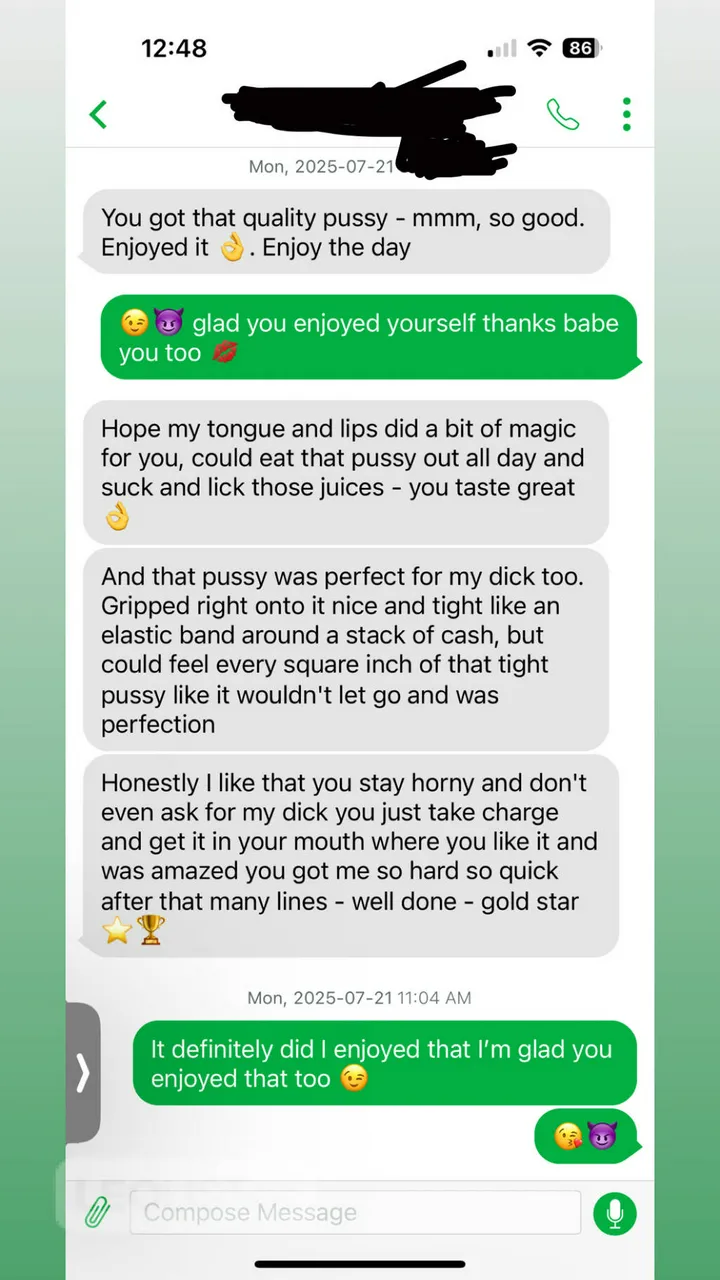Expand the side panel arrow handle
Image resolution: width=720 pixels, height=1280 pixels.
tap(83, 1073)
